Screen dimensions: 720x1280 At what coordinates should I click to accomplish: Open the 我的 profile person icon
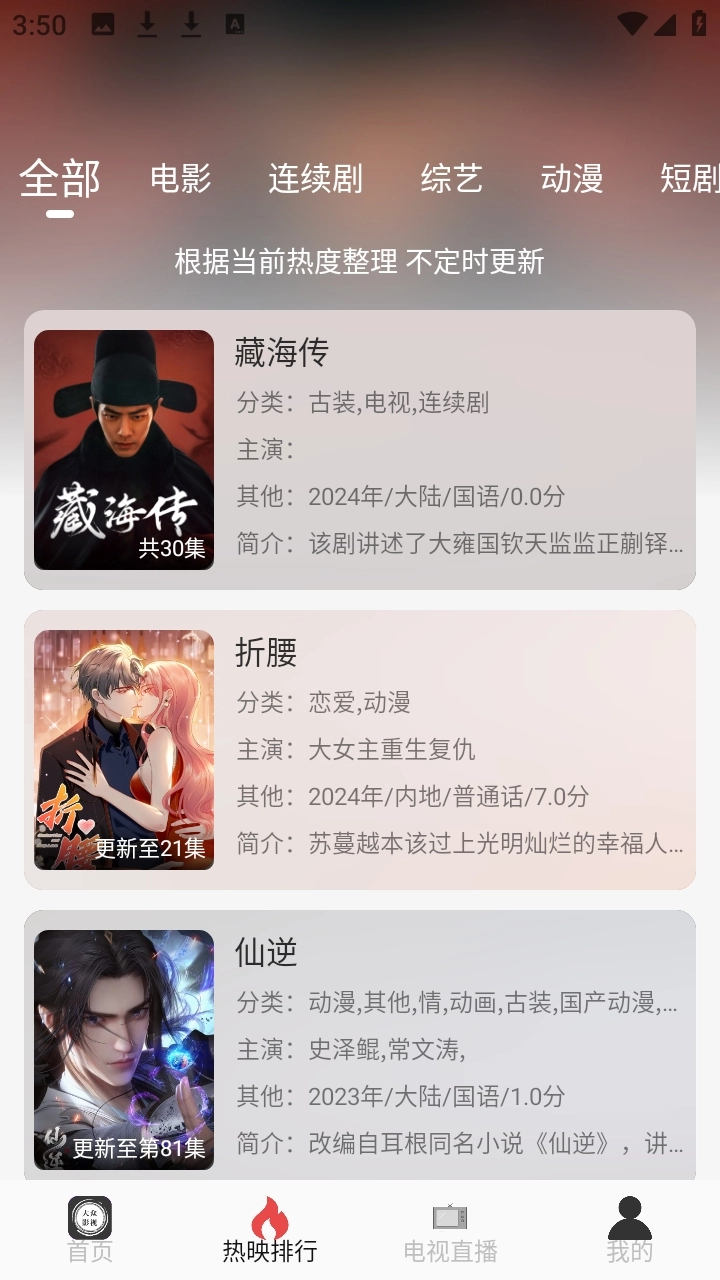click(628, 1218)
